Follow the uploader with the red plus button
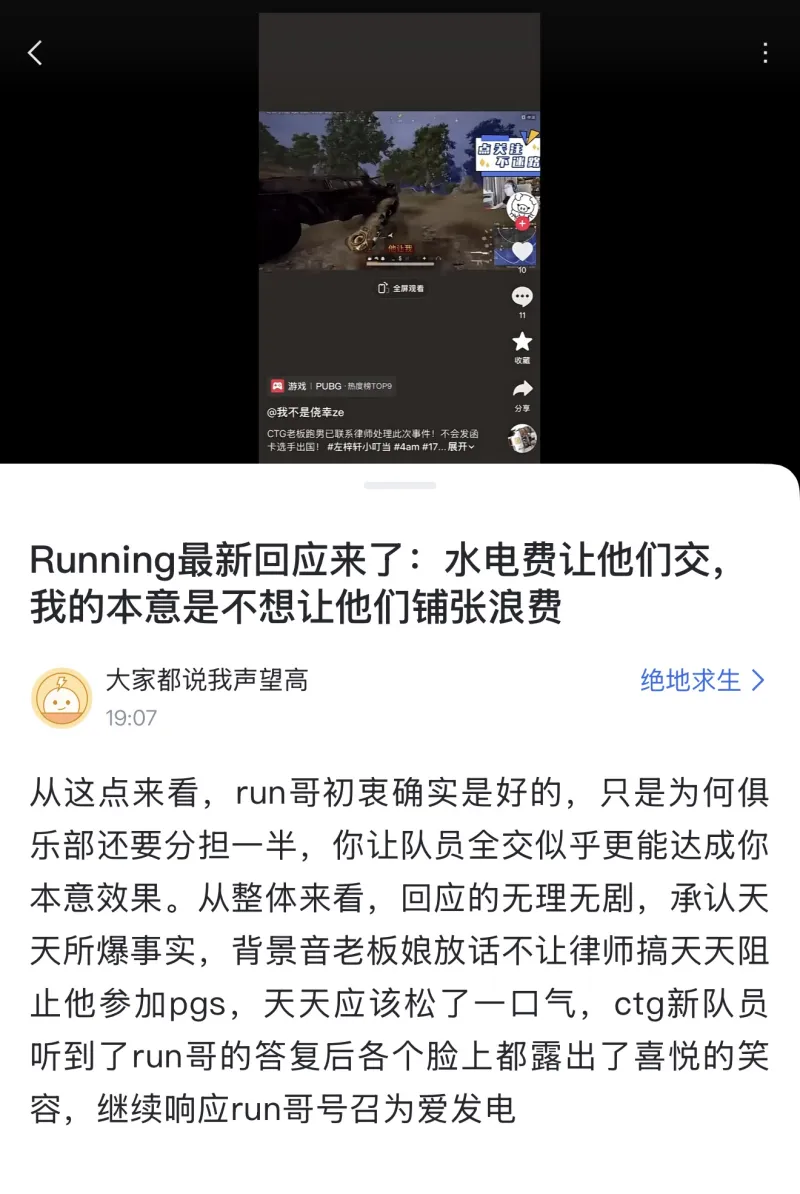The height and width of the screenshot is (1194, 800). [x=522, y=222]
